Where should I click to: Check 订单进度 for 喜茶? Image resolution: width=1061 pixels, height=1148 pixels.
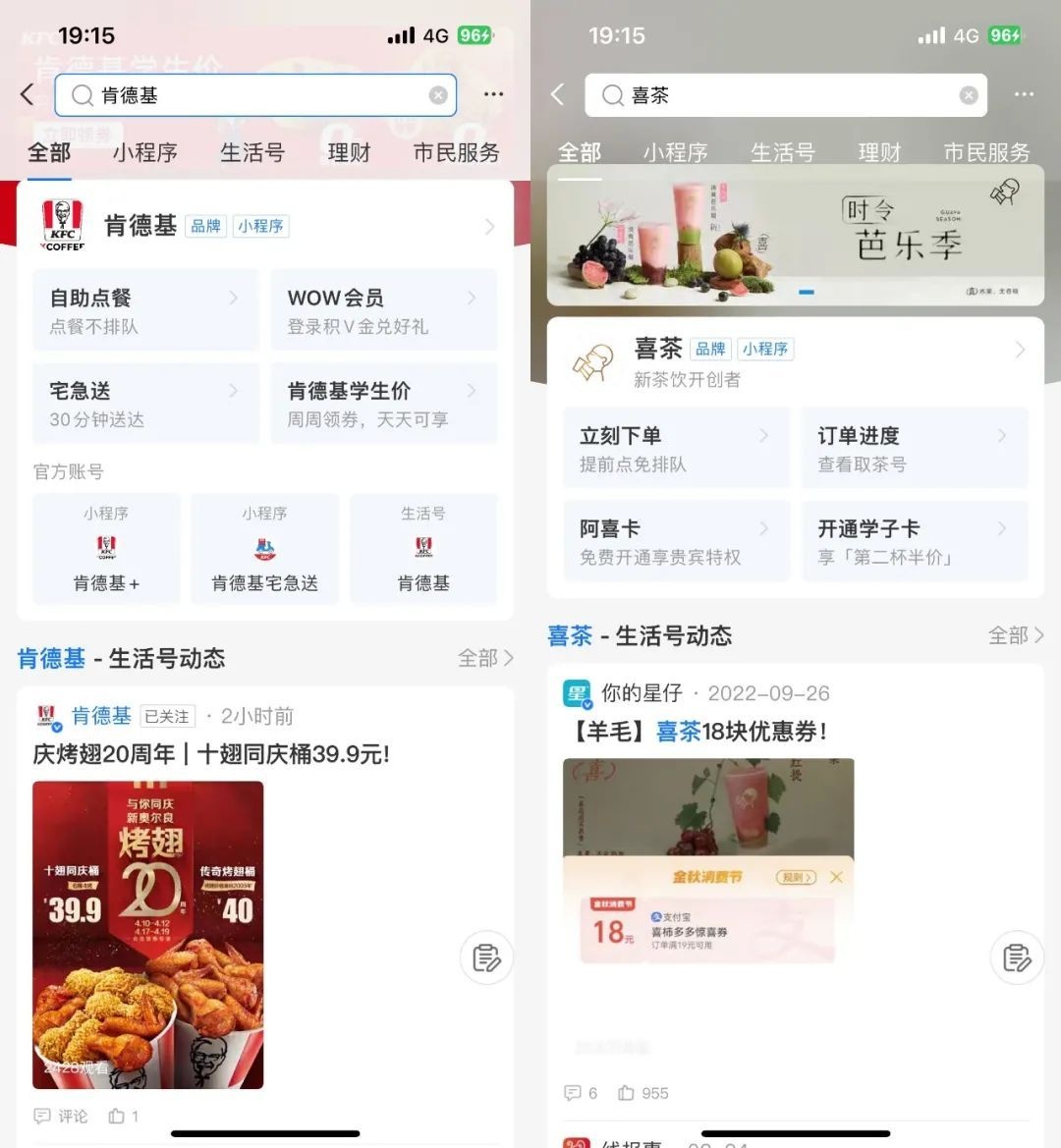tap(914, 449)
